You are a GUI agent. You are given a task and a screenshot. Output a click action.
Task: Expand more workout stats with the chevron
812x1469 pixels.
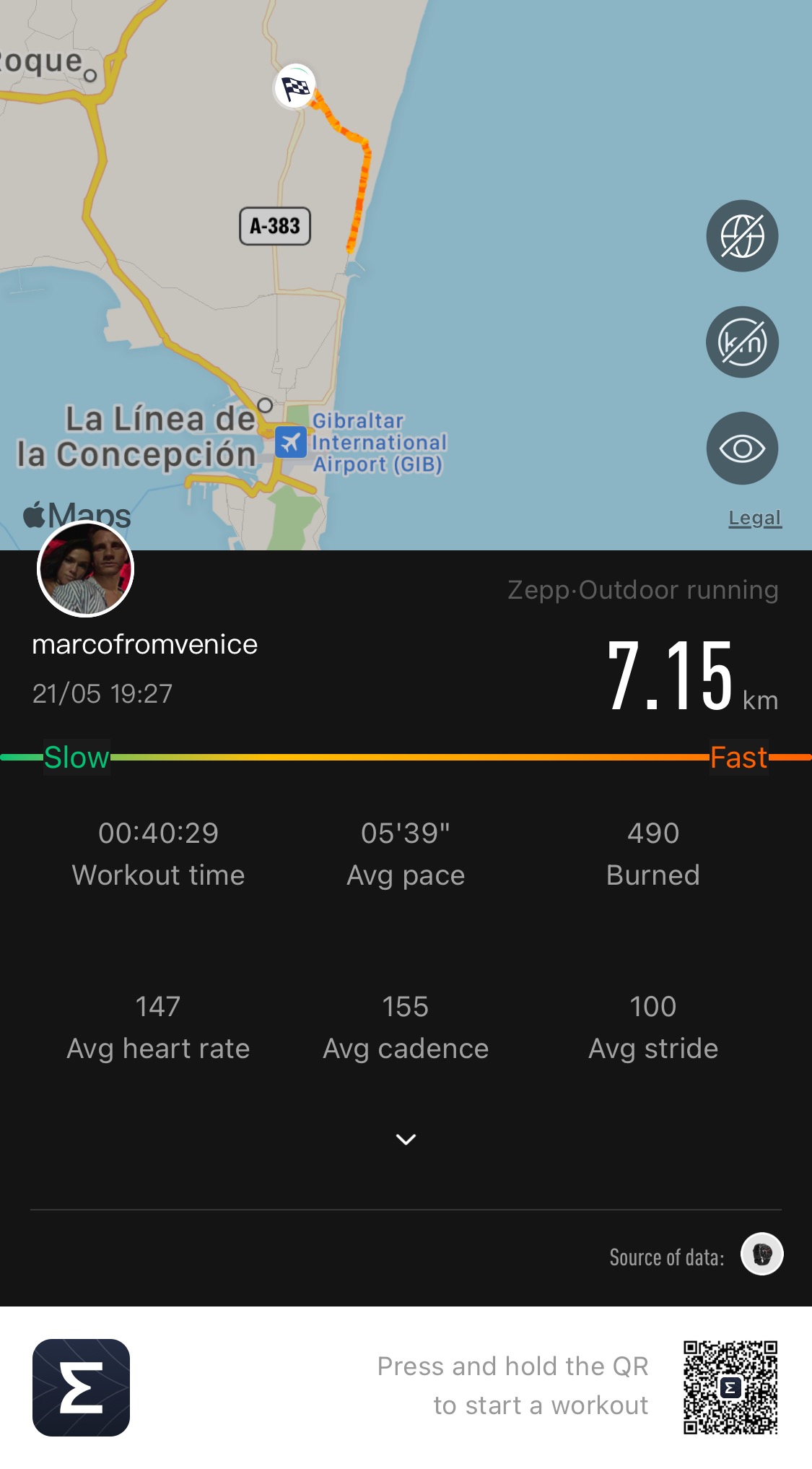[406, 1139]
